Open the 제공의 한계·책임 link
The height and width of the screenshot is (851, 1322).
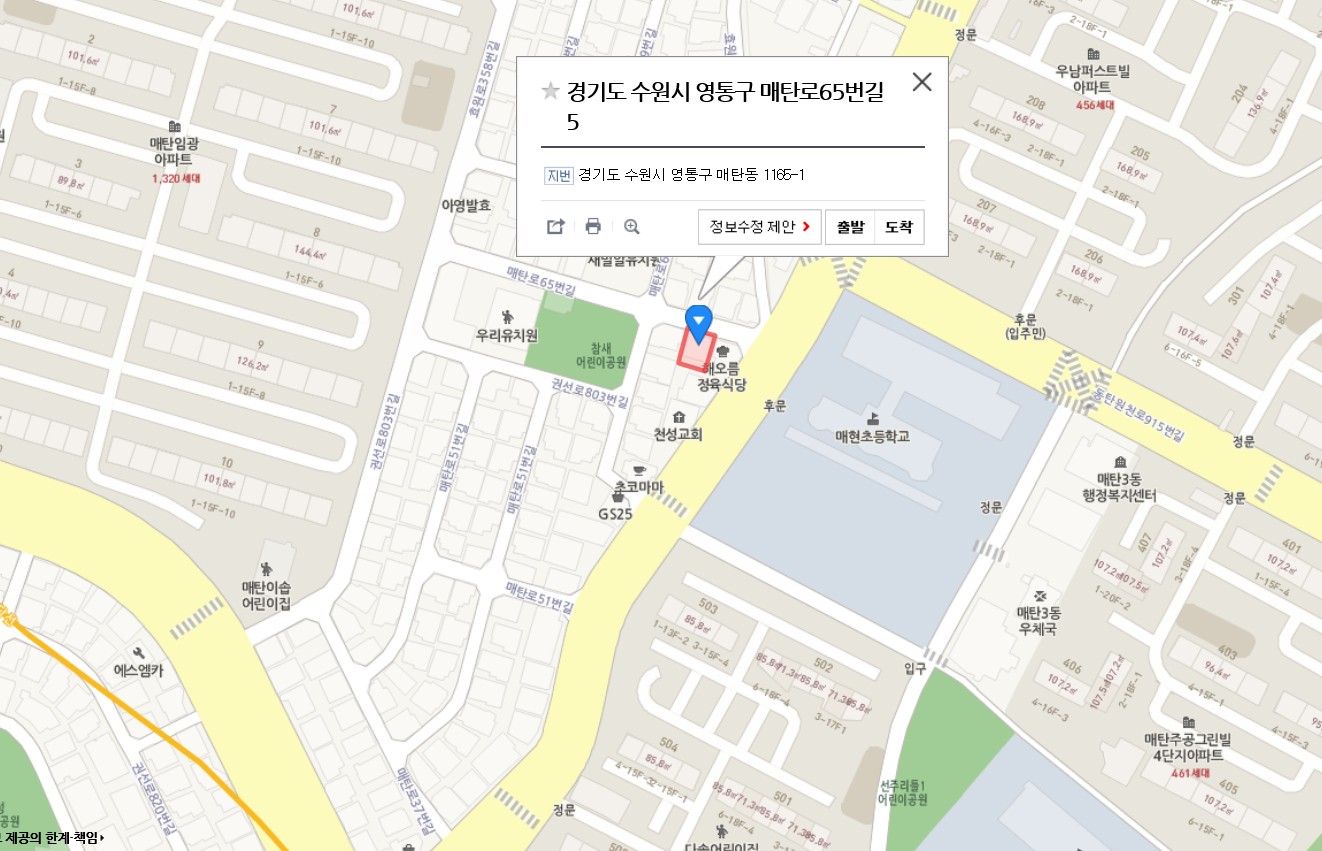pyautogui.click(x=53, y=838)
